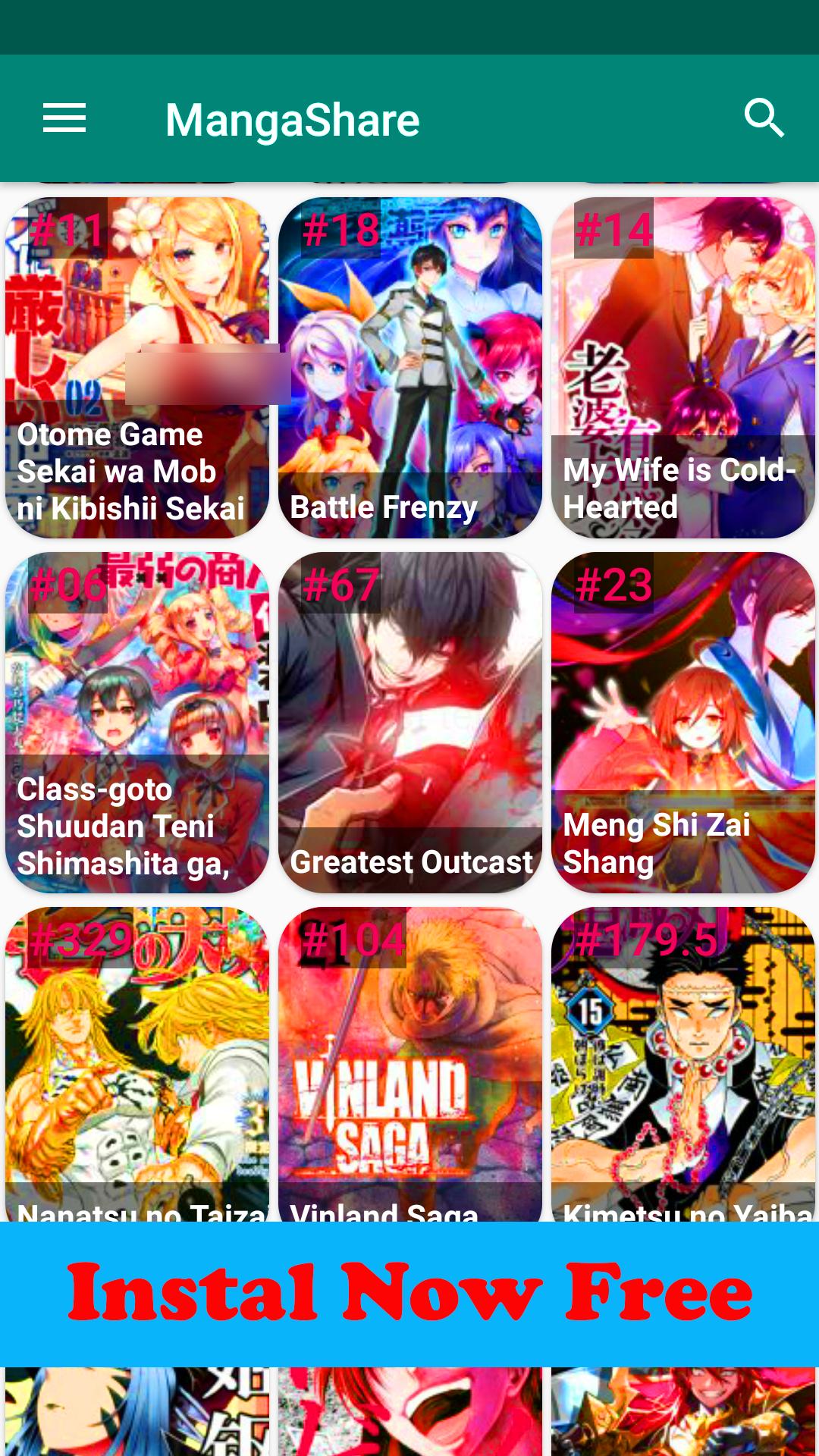Select the search icon in the toolbar

pyautogui.click(x=765, y=118)
